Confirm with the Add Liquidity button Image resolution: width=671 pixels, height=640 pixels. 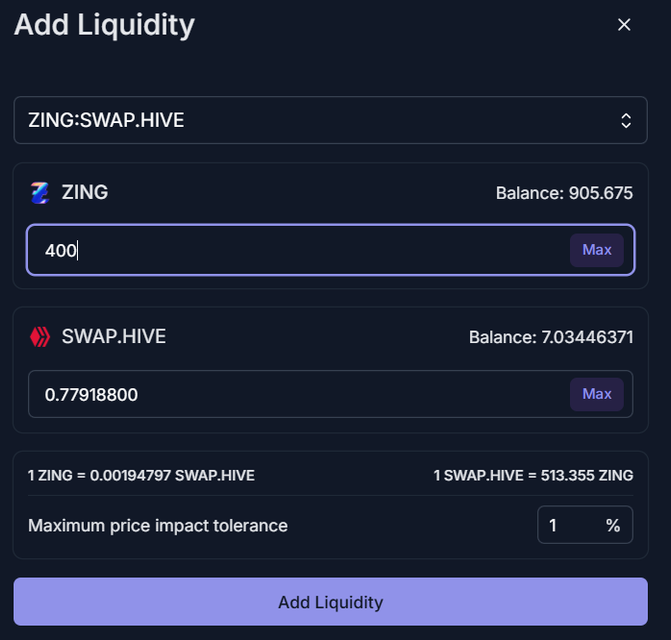pos(330,602)
